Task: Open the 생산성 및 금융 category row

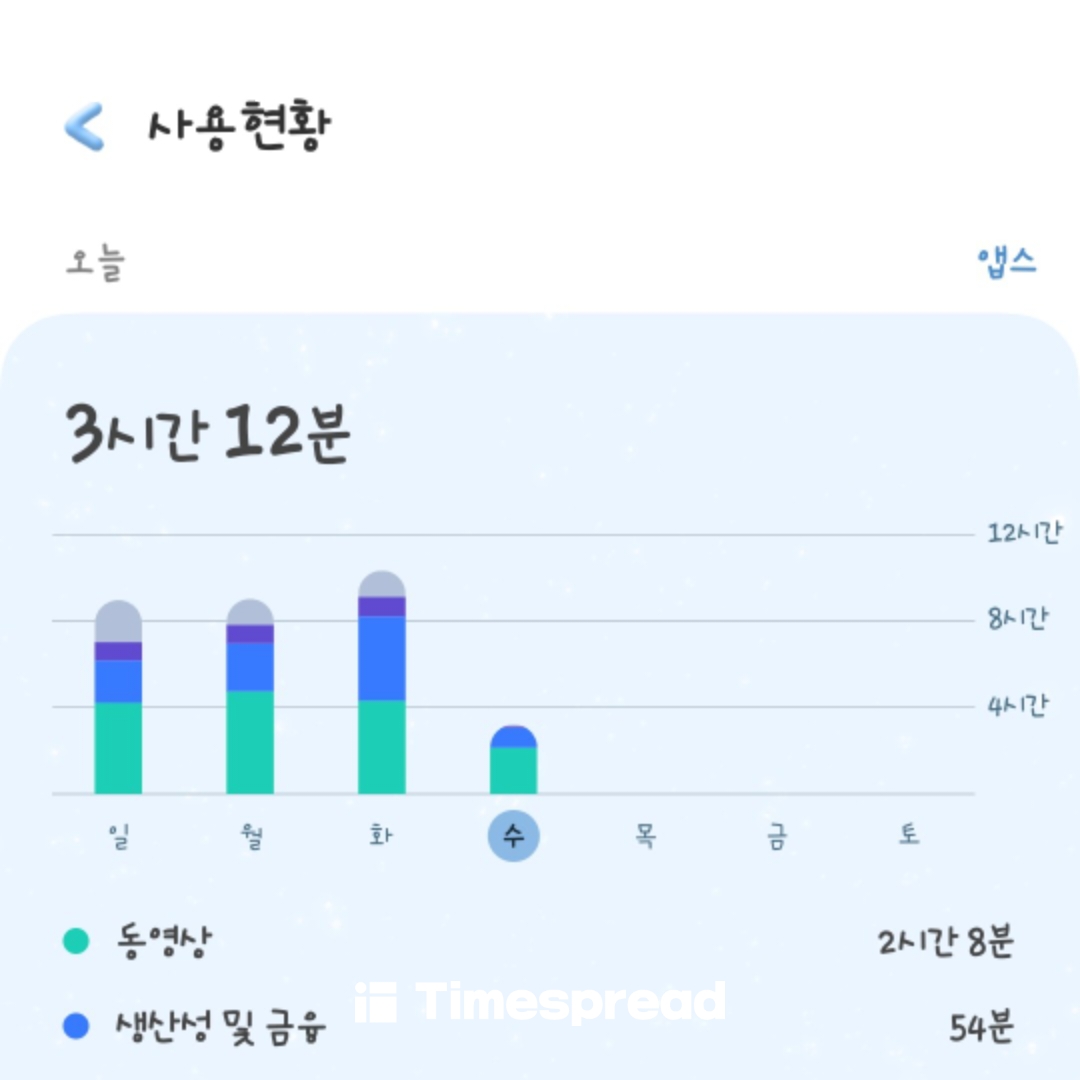Action: click(x=540, y=1028)
